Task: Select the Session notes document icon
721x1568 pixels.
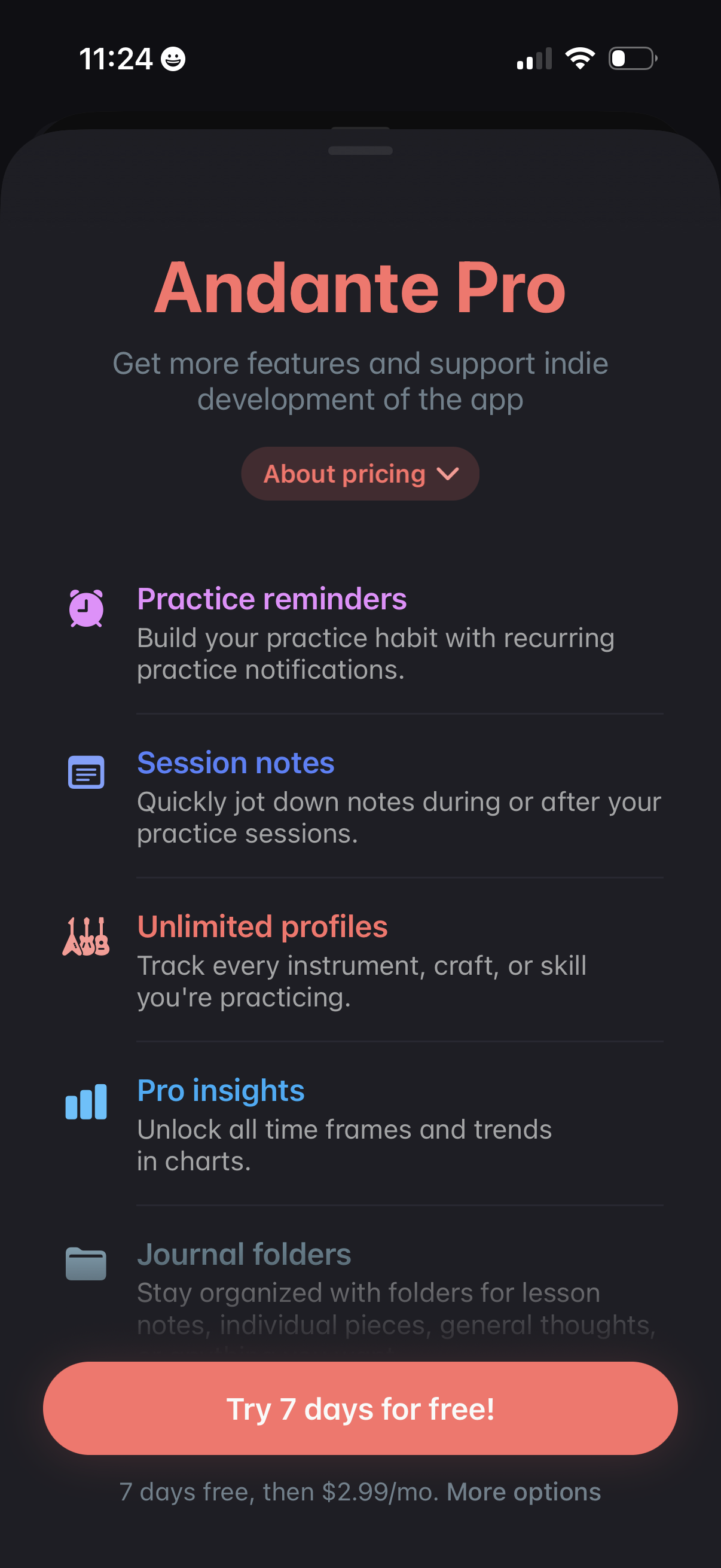Action: tap(85, 773)
